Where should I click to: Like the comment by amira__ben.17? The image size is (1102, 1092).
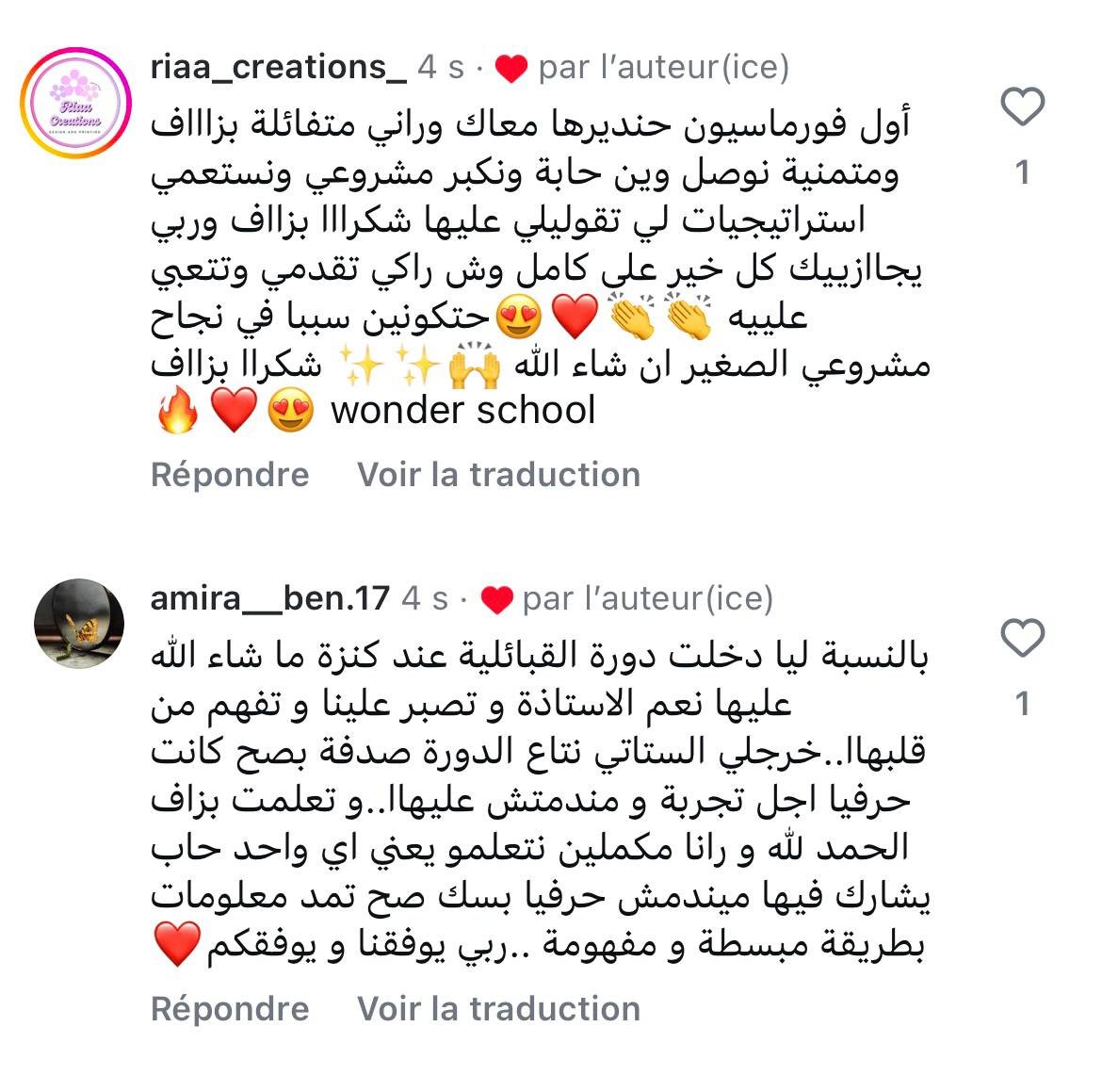pyautogui.click(x=1022, y=639)
